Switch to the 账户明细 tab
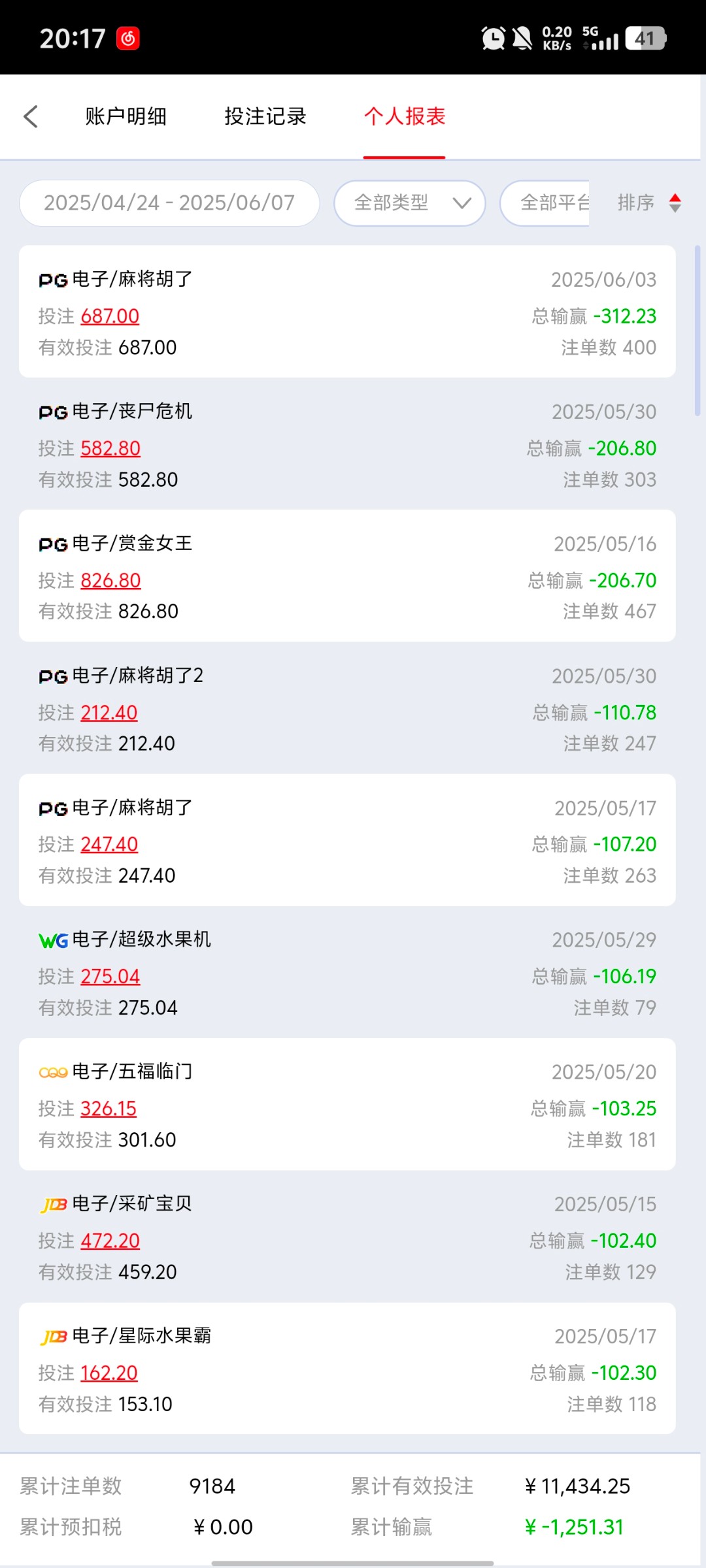This screenshot has width=706, height=1568. (126, 116)
